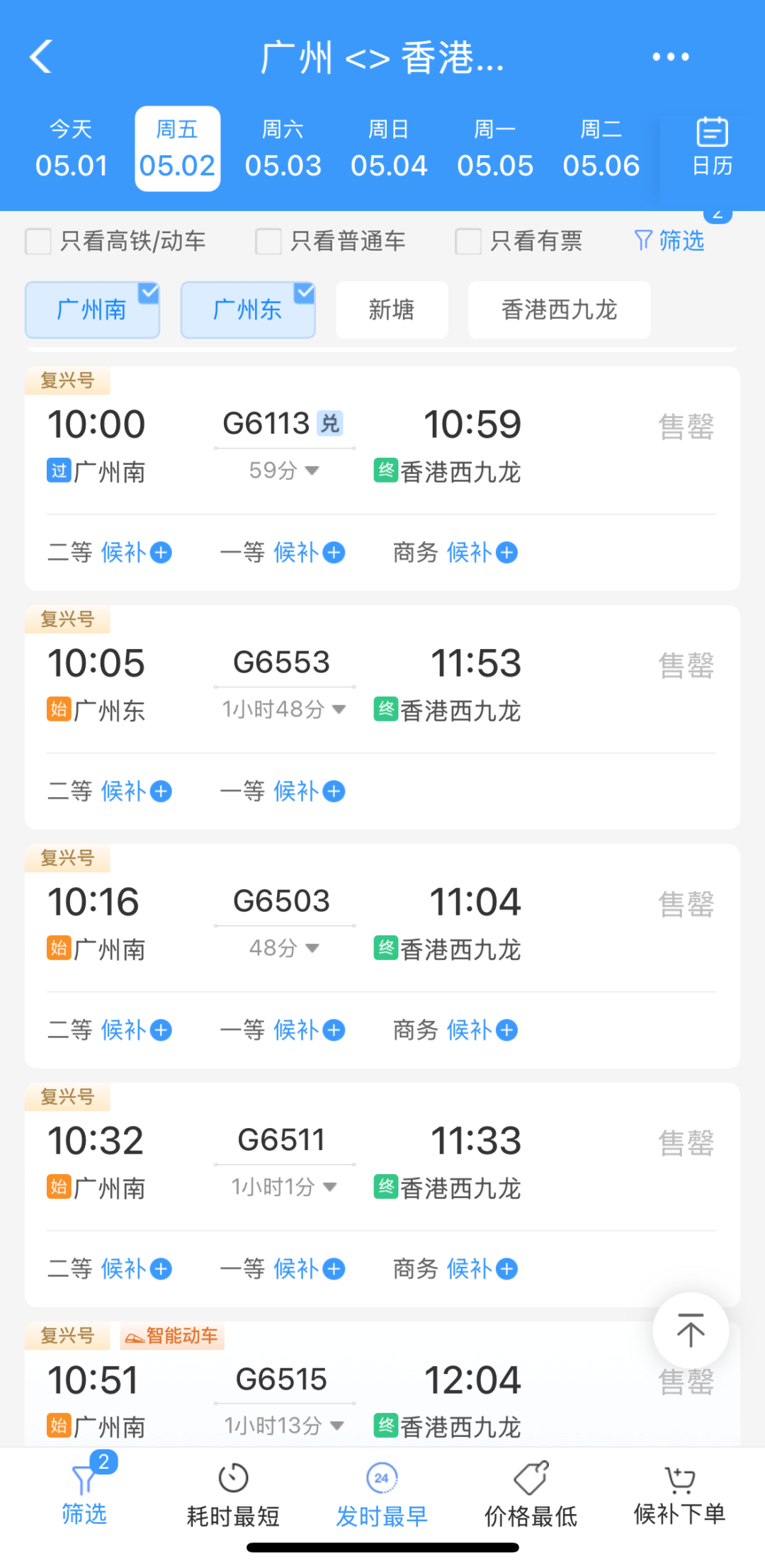This screenshot has height=1568, width=765.
Task: Select the 香港西九龙 station chip
Action: coord(559,310)
